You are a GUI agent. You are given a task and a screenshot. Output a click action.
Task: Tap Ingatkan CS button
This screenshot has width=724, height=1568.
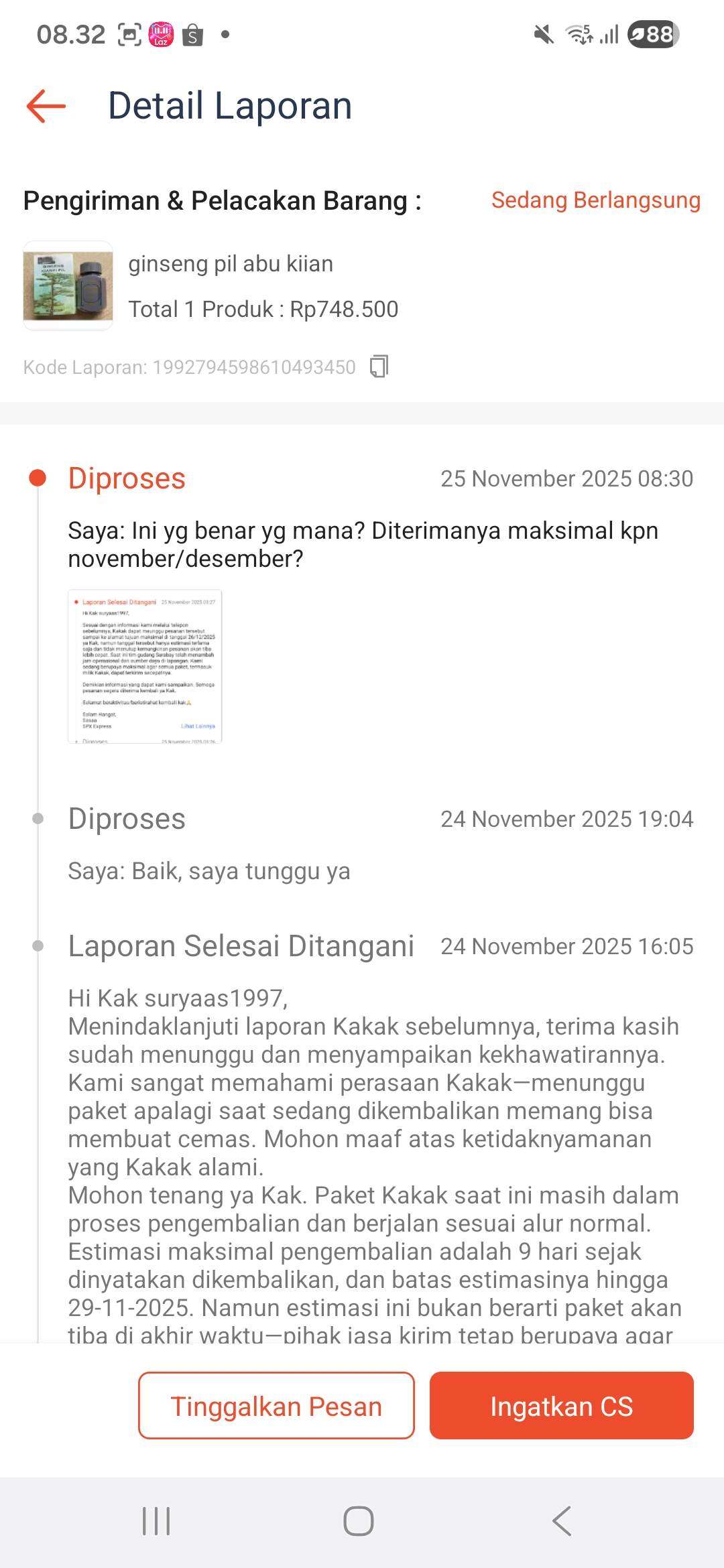click(x=561, y=1406)
